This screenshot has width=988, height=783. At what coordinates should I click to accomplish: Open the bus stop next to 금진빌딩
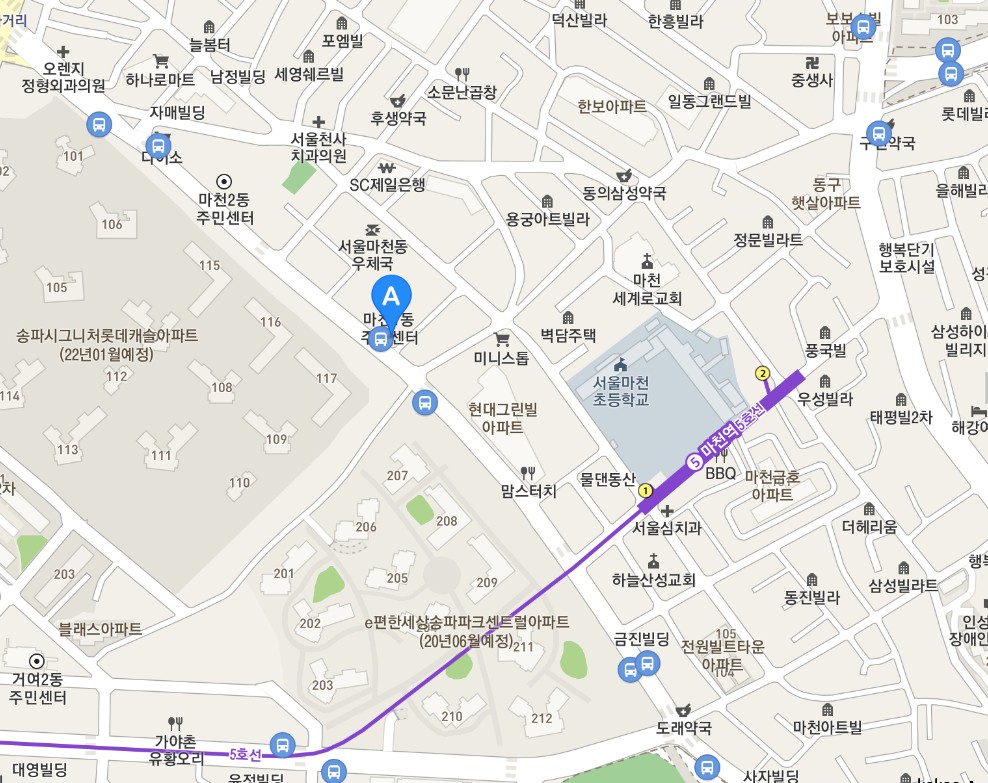(649, 662)
